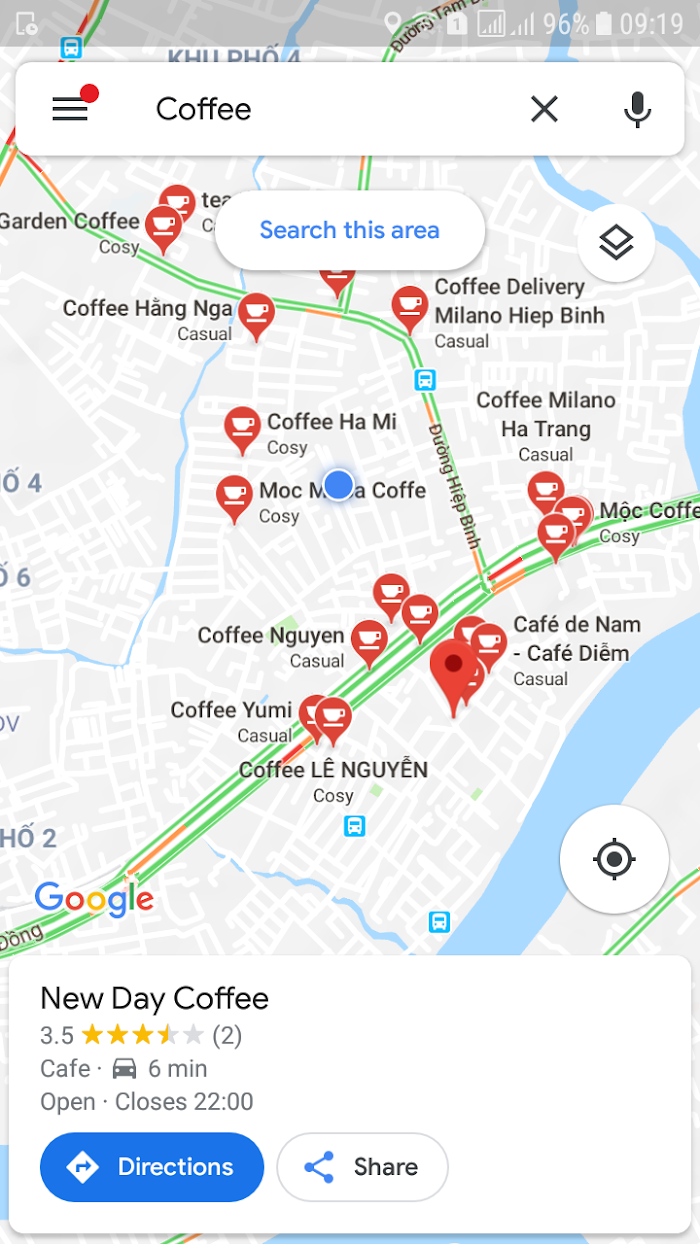Start voice search with microphone

637,109
